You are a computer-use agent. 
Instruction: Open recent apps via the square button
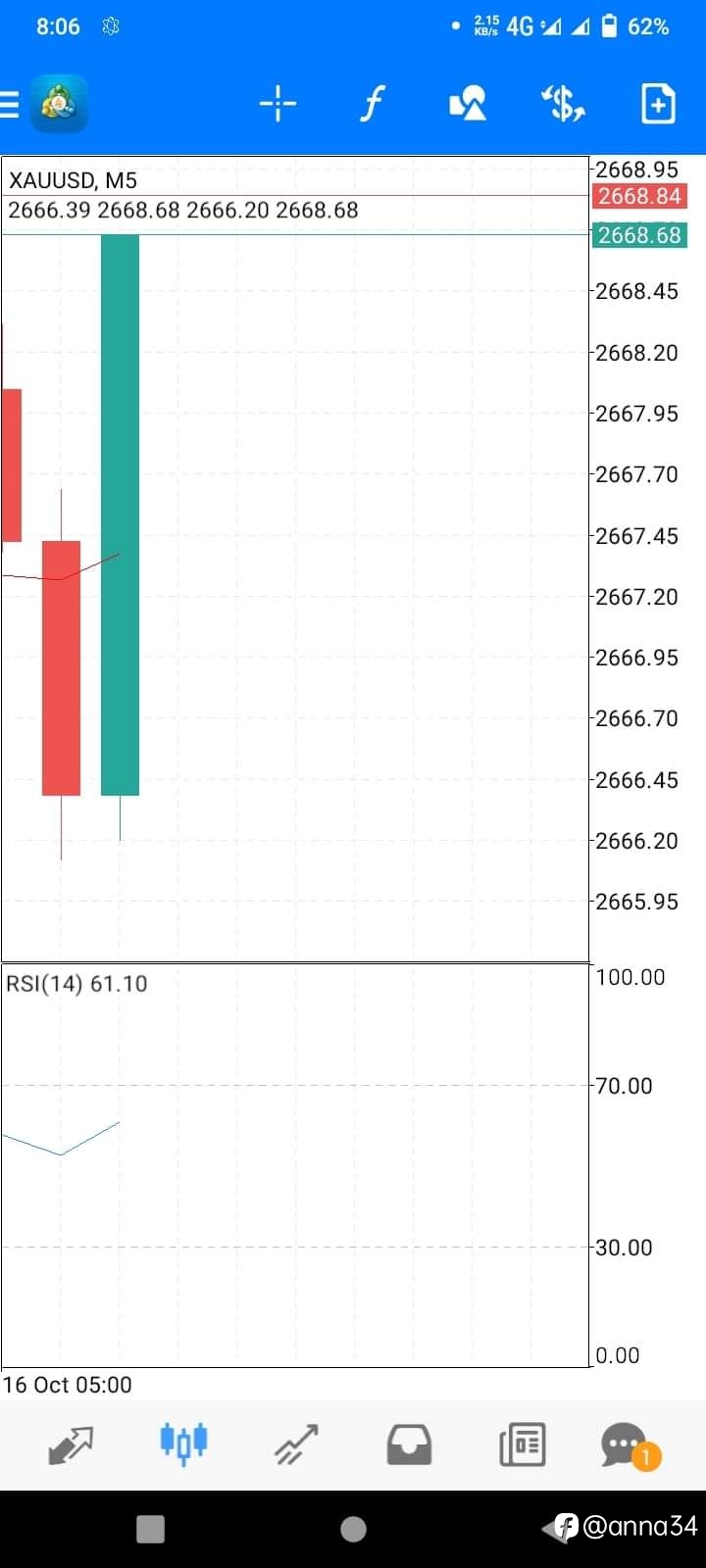point(150,1529)
